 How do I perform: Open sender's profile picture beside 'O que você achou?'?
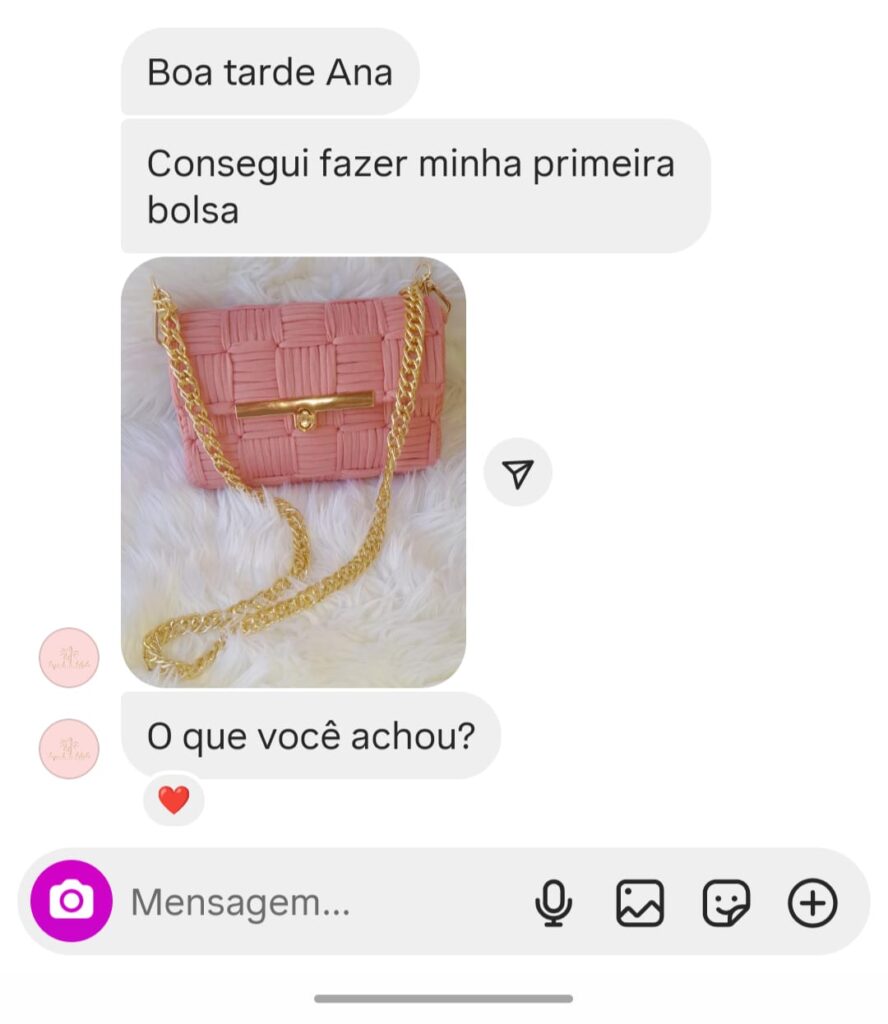(69, 748)
